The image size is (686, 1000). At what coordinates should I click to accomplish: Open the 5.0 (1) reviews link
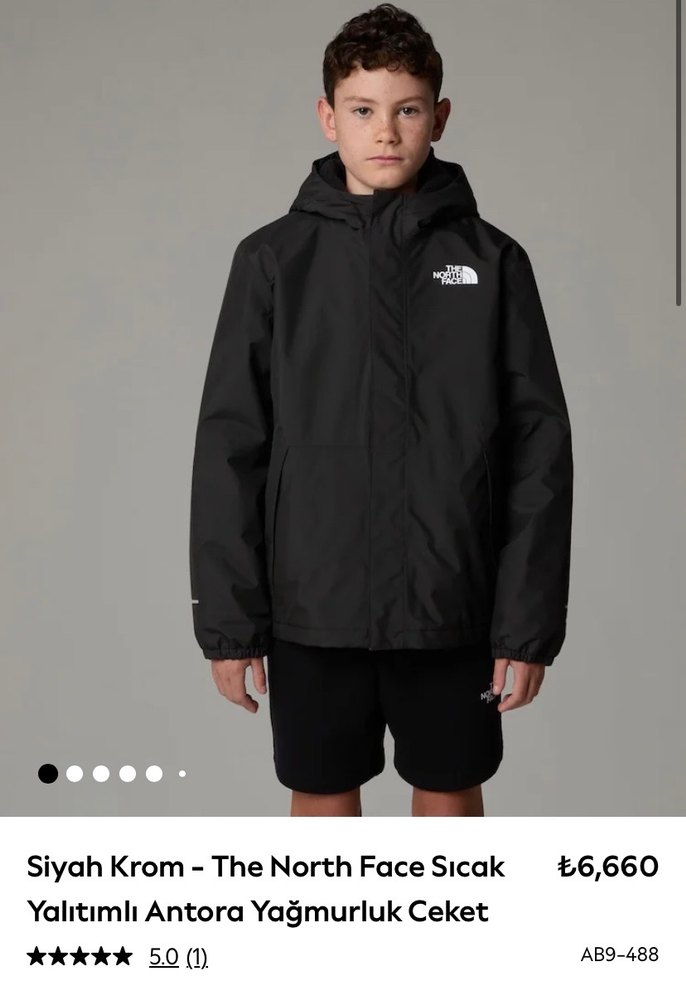[x=178, y=957]
